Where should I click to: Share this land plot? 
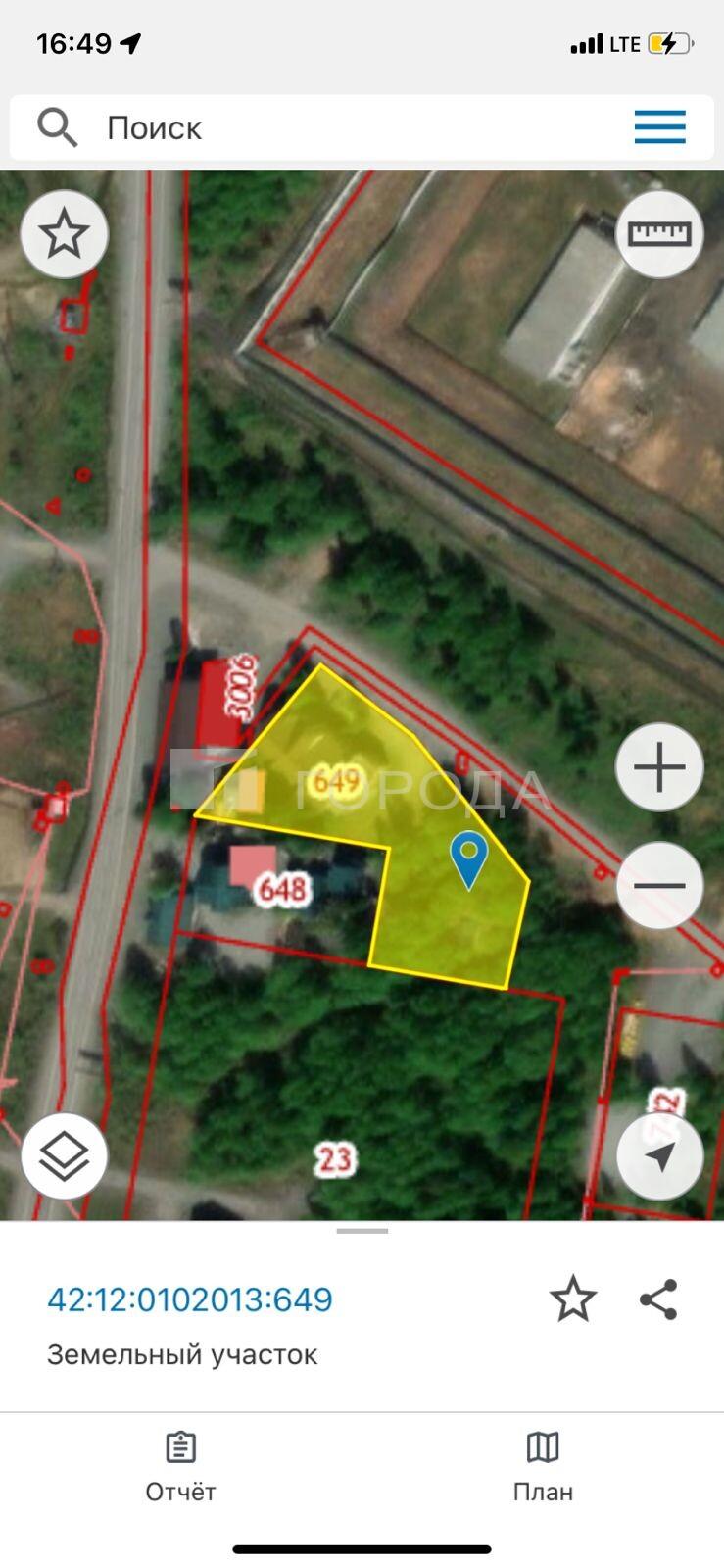click(658, 1299)
